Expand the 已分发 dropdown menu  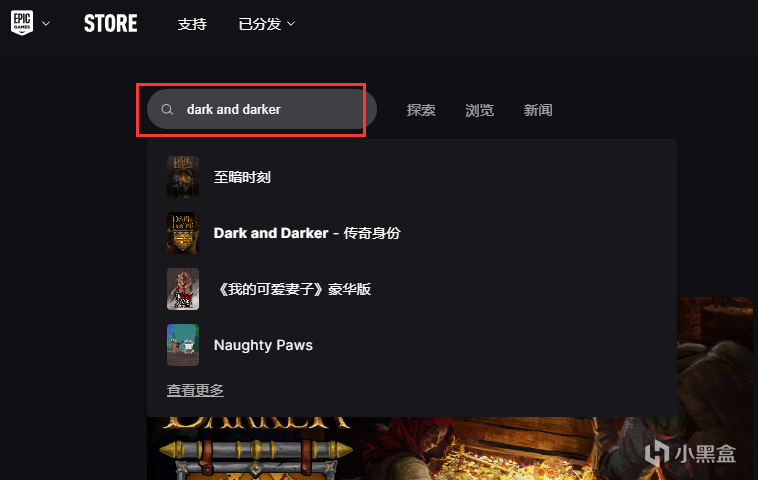click(267, 24)
